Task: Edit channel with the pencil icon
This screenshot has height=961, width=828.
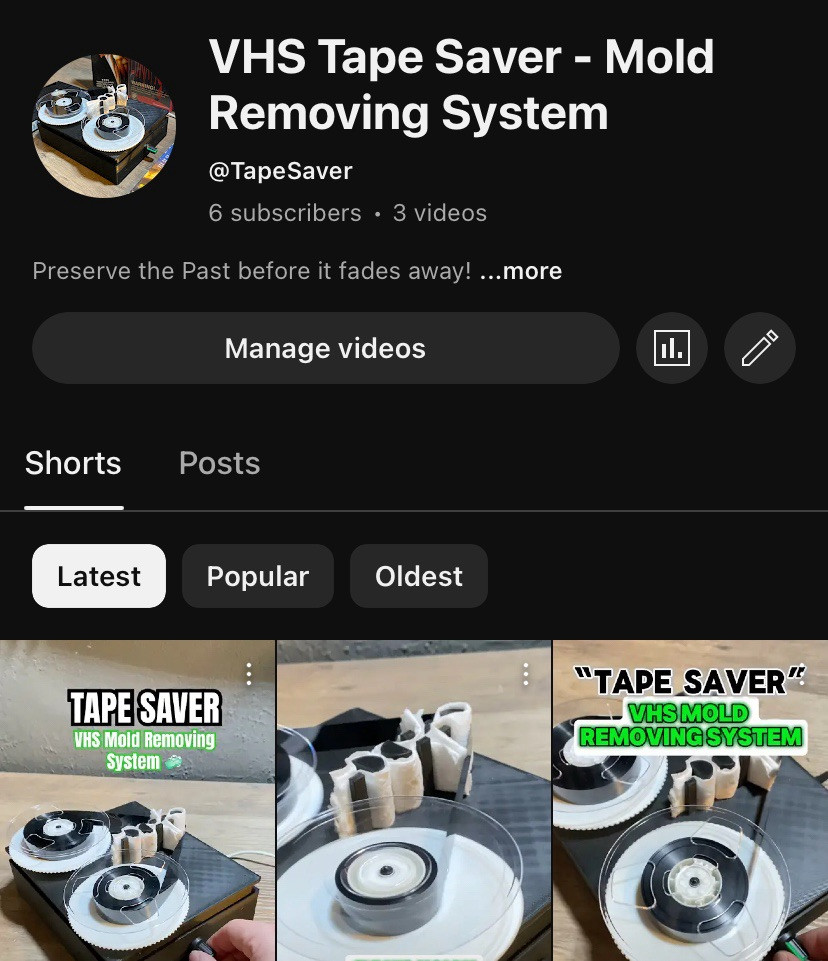Action: click(759, 348)
